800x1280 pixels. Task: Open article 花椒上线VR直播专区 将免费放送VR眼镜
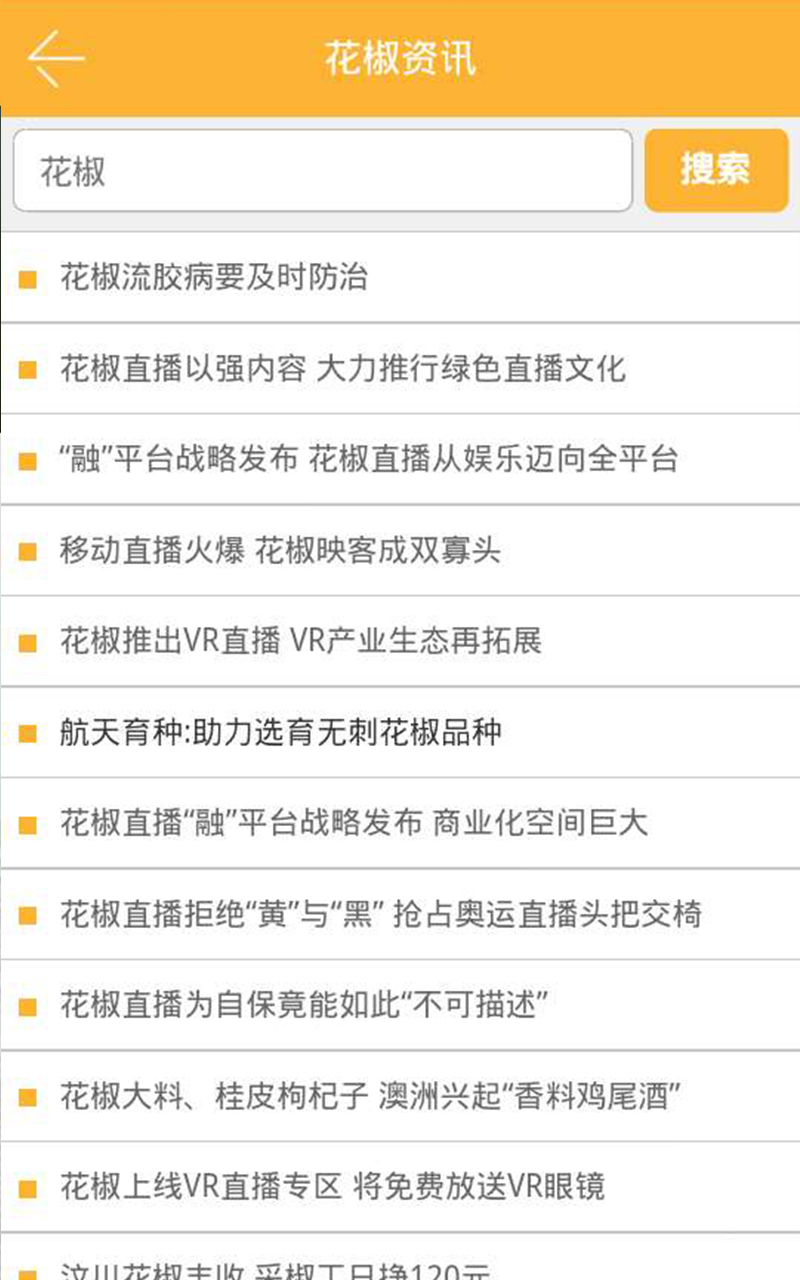pyautogui.click(x=332, y=1187)
